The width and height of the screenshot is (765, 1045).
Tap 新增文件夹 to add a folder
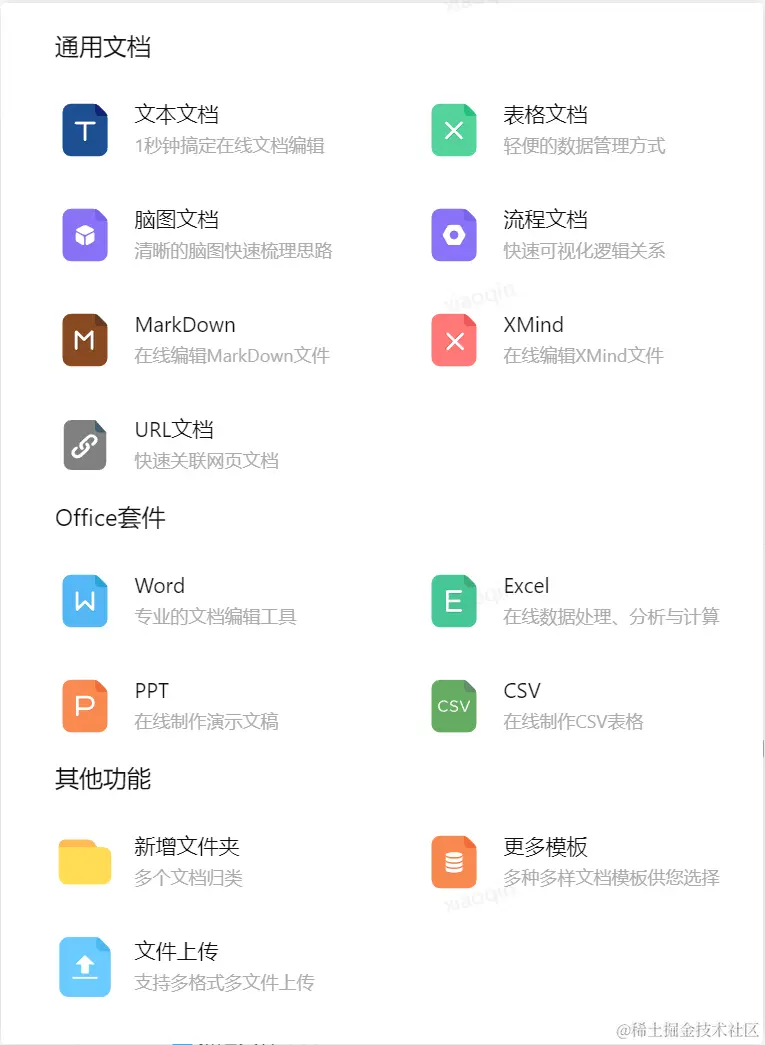point(187,847)
